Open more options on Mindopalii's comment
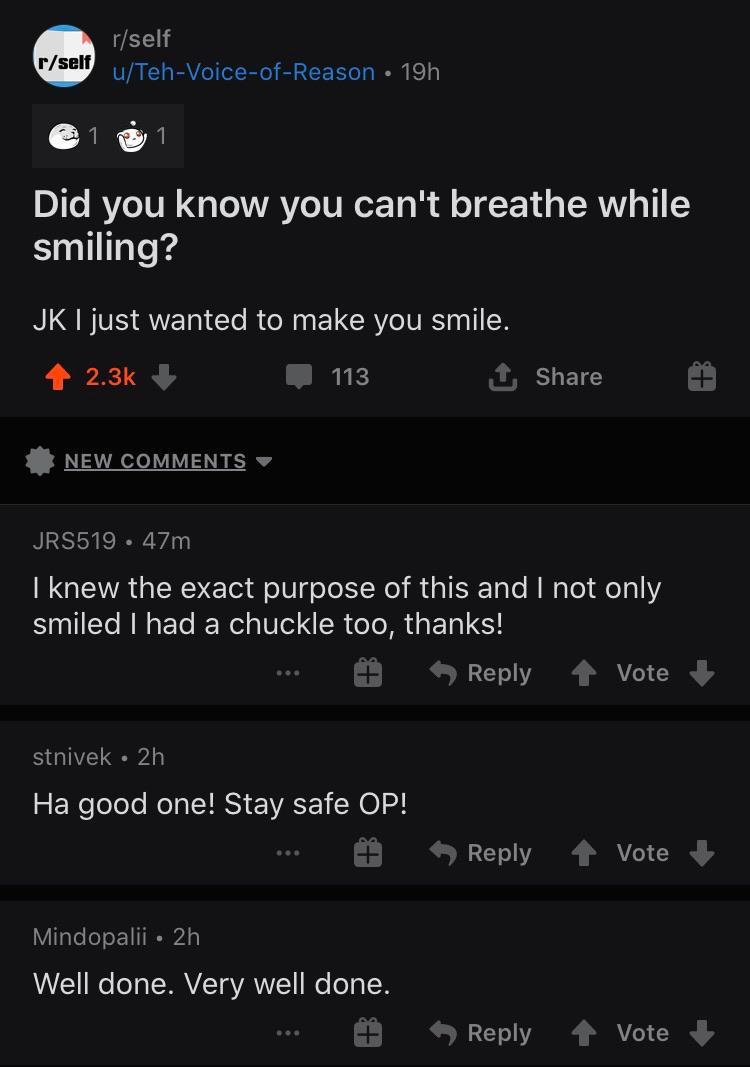Viewport: 750px width, 1067px height. point(288,1033)
